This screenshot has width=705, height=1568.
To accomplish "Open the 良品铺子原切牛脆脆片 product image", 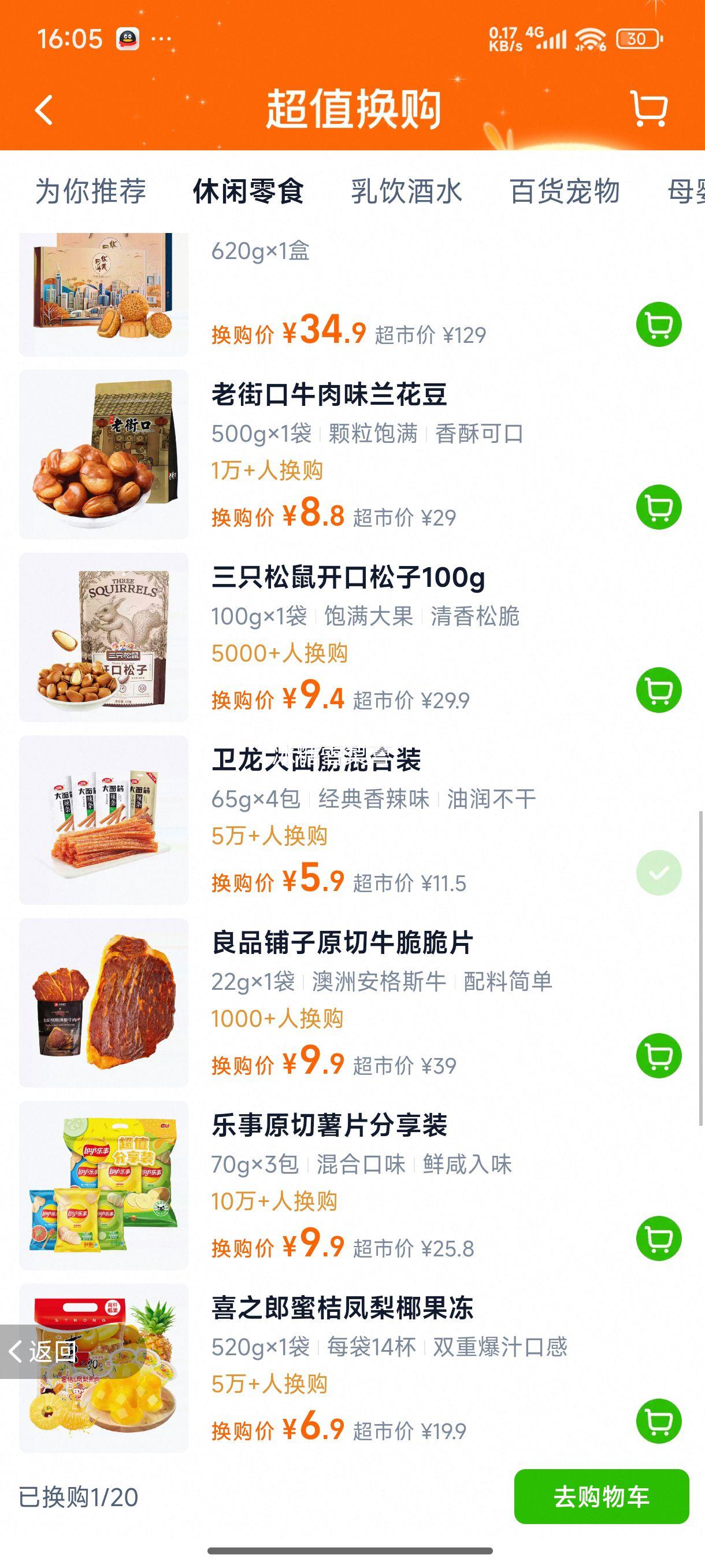I will click(104, 1003).
